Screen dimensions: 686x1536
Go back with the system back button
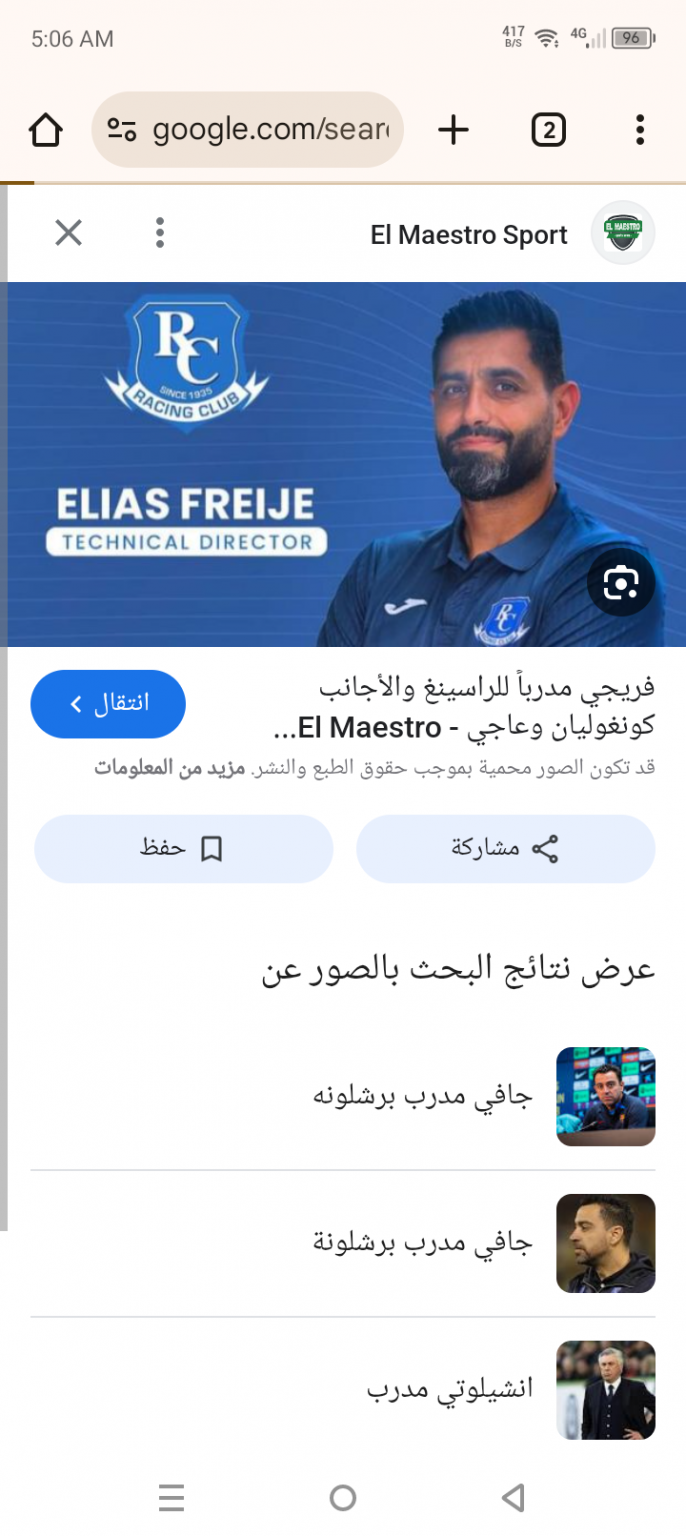513,1497
